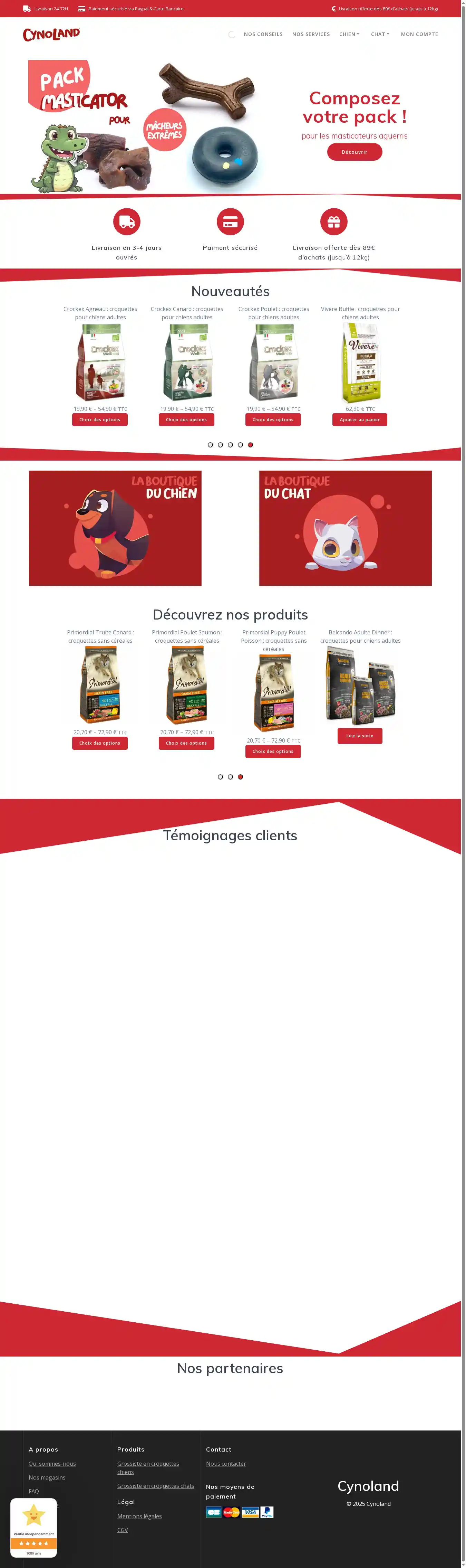Expand the Chien dropdown menu

tap(349, 35)
